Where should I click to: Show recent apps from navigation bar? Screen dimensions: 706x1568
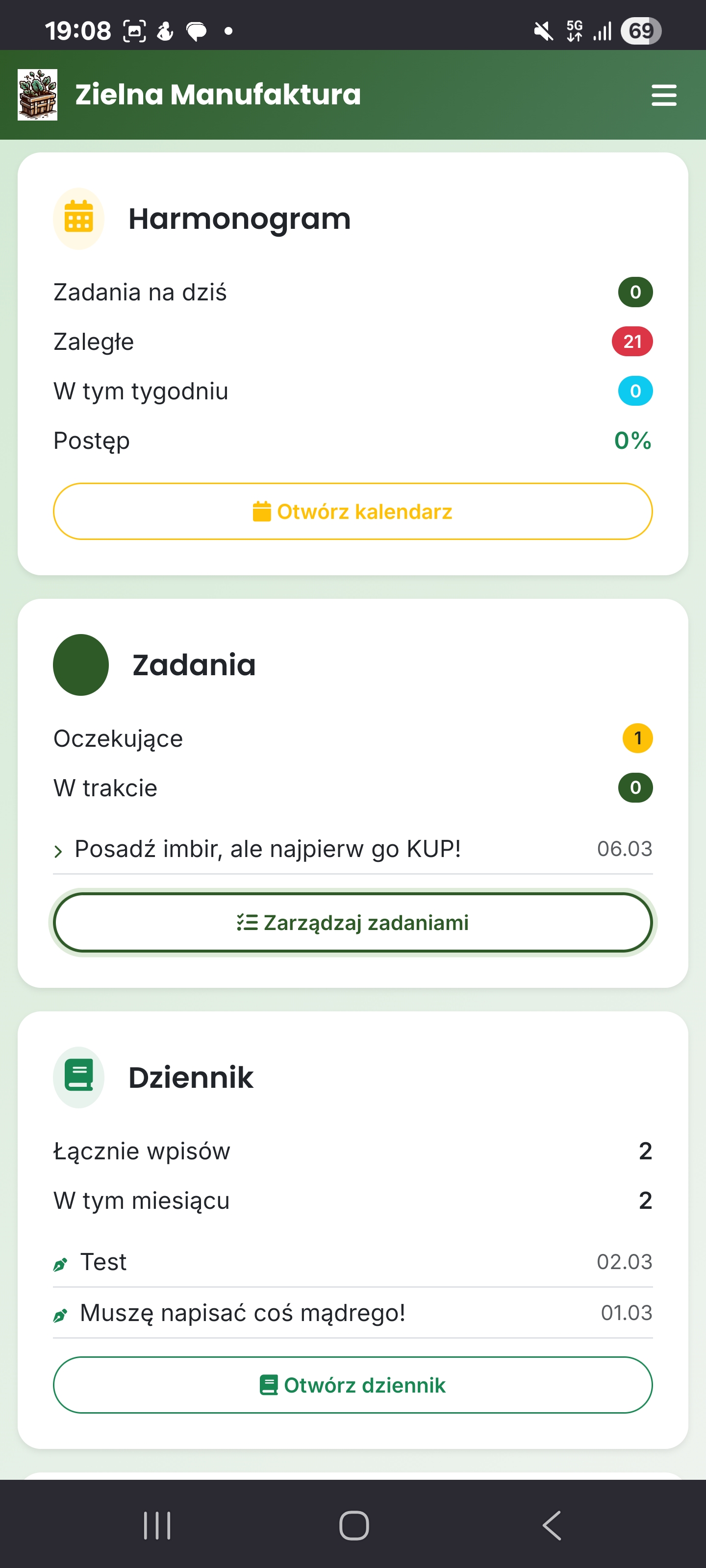tap(157, 1525)
